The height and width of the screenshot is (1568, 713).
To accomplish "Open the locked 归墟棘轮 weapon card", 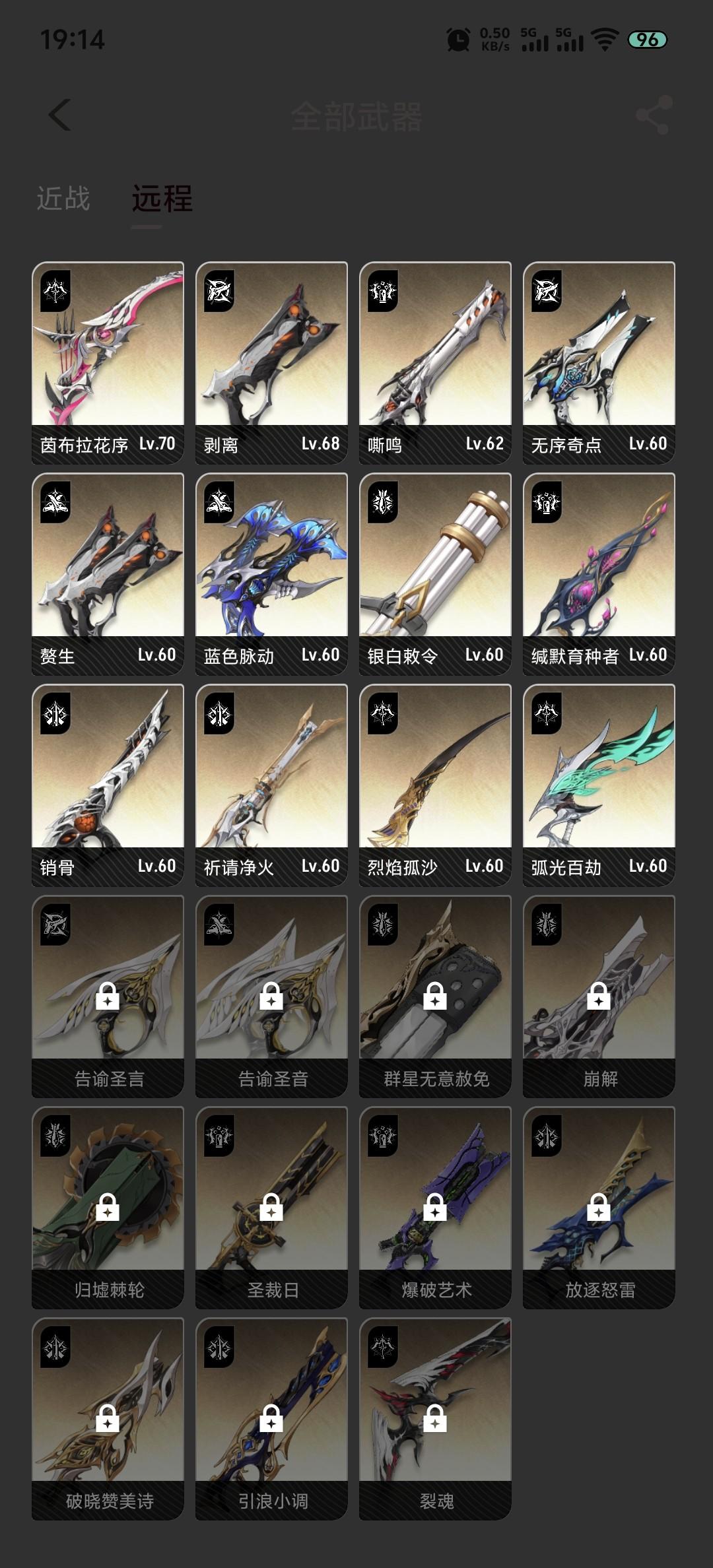I will coord(108,1207).
